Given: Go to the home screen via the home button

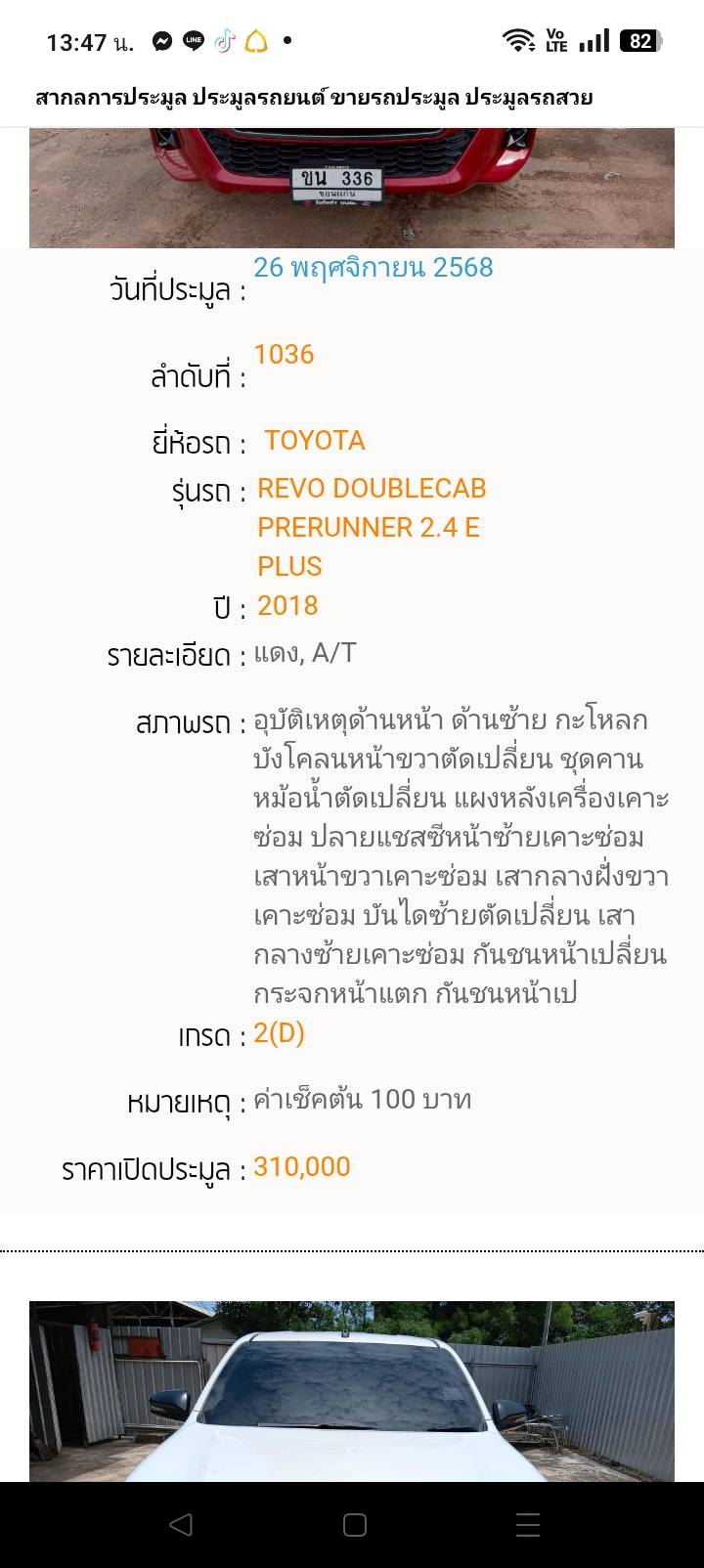Looking at the screenshot, I should tap(355, 1524).
